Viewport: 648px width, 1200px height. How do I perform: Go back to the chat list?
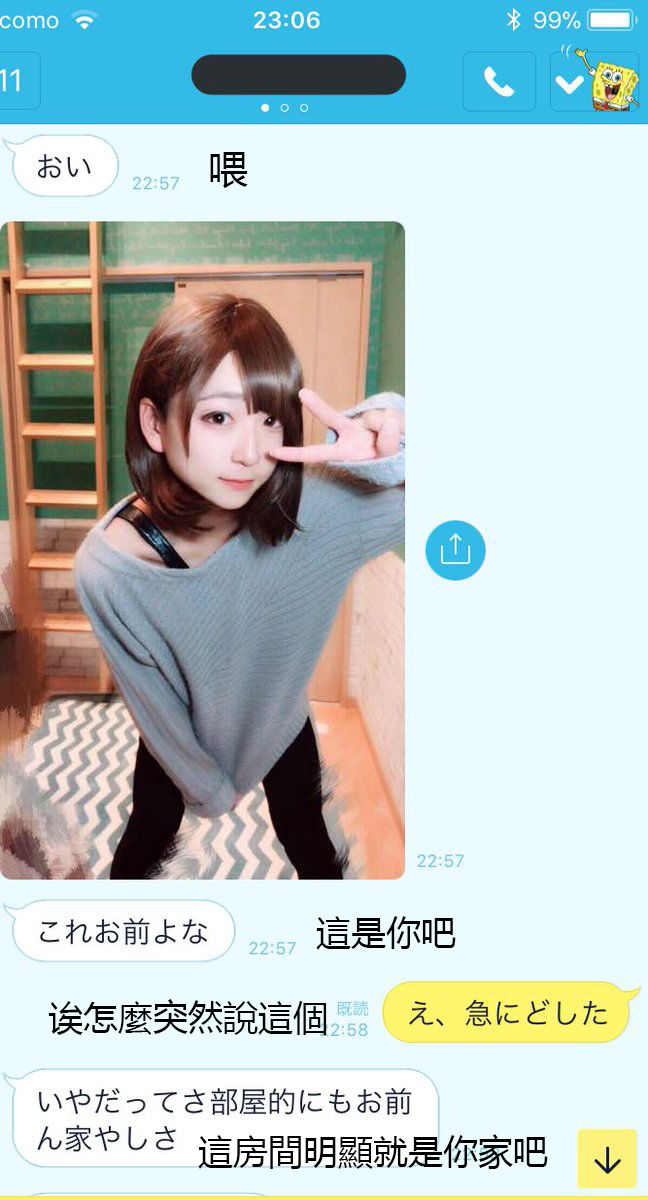[x=16, y=81]
